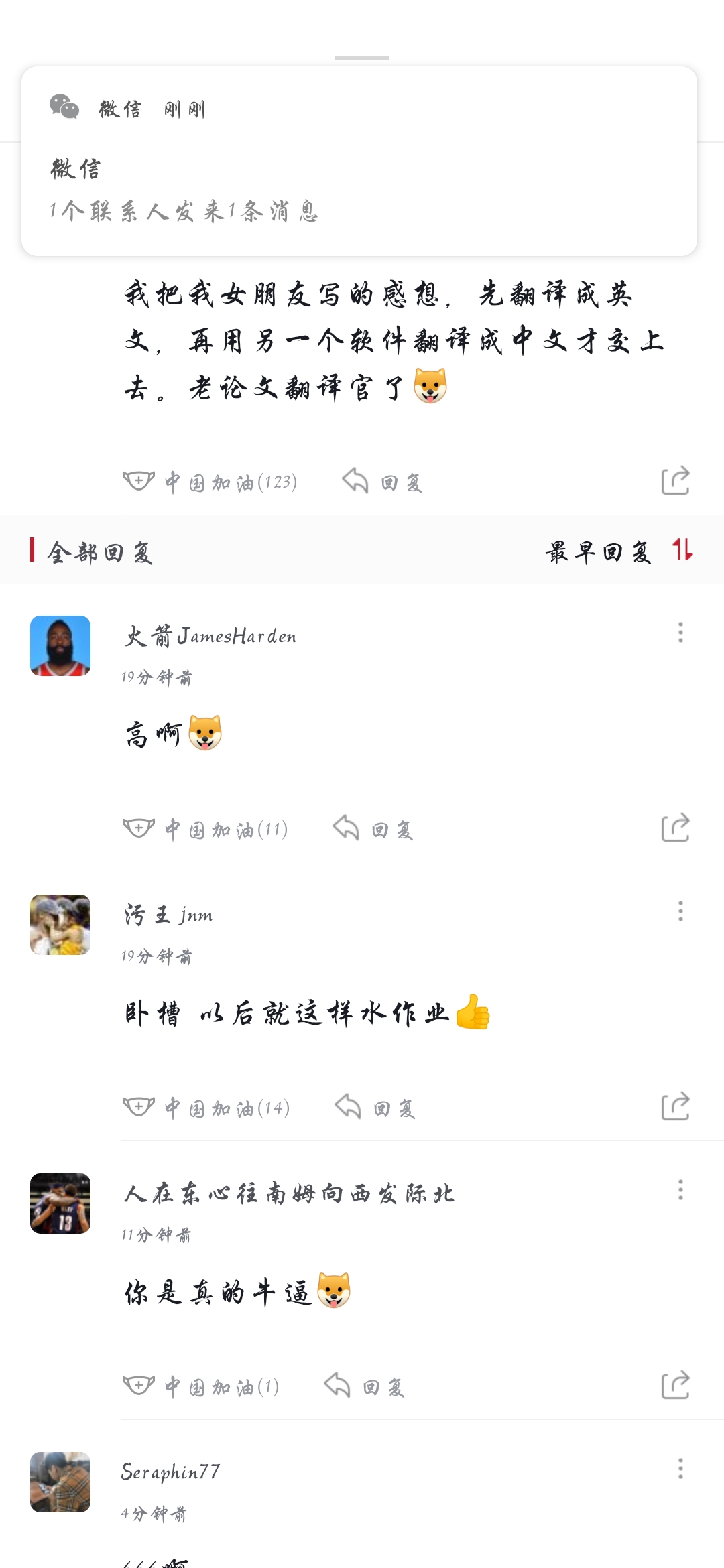The image size is (724, 1568).
Task: Share 污王jnm's comment
Action: 675,1106
